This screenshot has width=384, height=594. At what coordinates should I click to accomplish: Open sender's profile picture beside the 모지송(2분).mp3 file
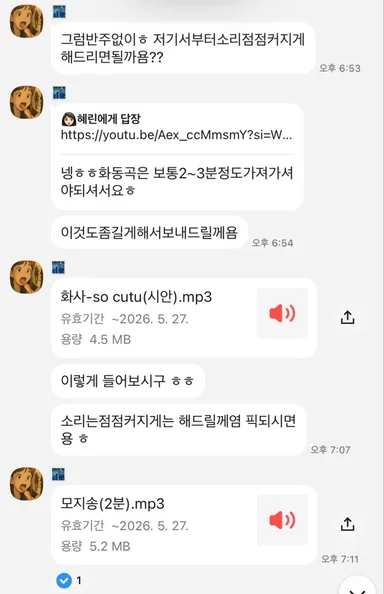[26, 483]
